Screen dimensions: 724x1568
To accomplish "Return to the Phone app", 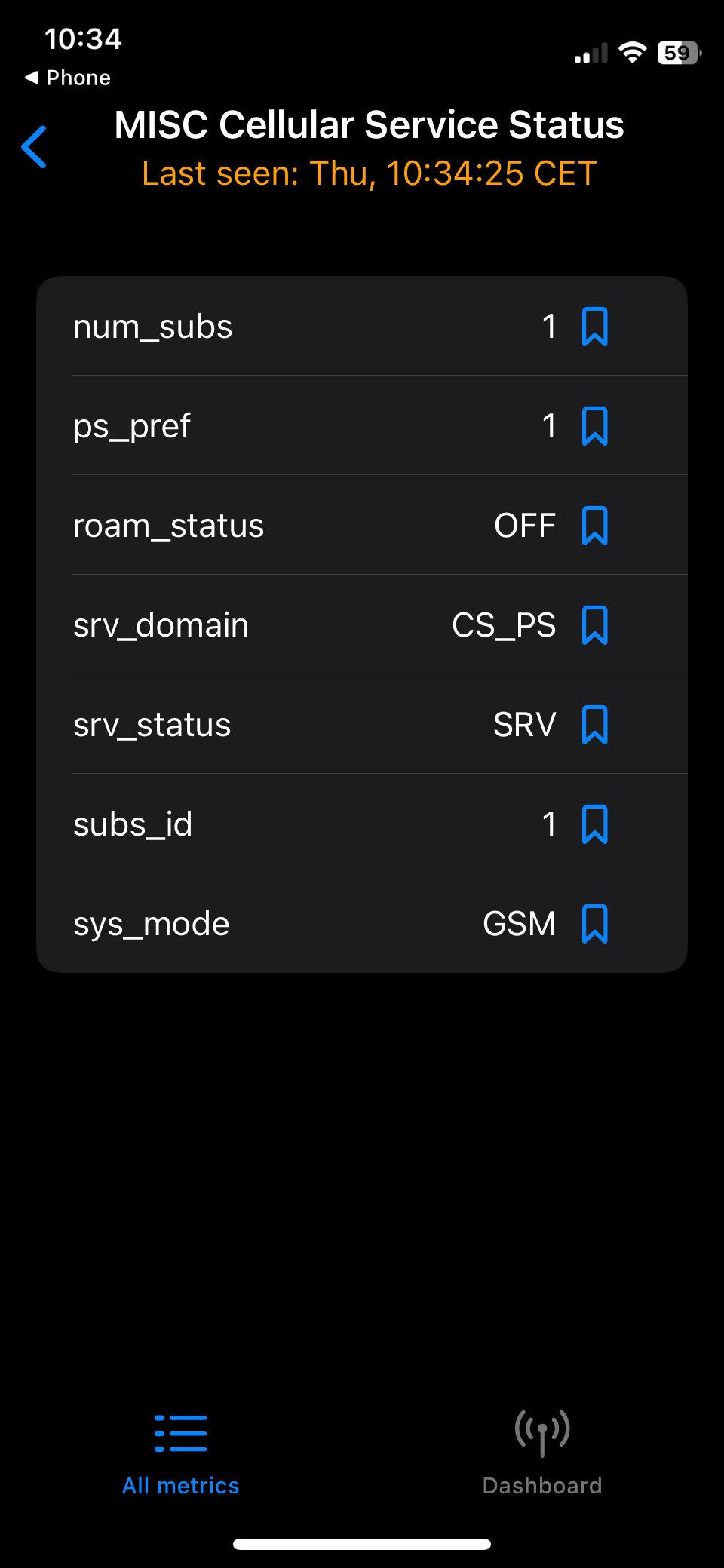I will [x=68, y=78].
